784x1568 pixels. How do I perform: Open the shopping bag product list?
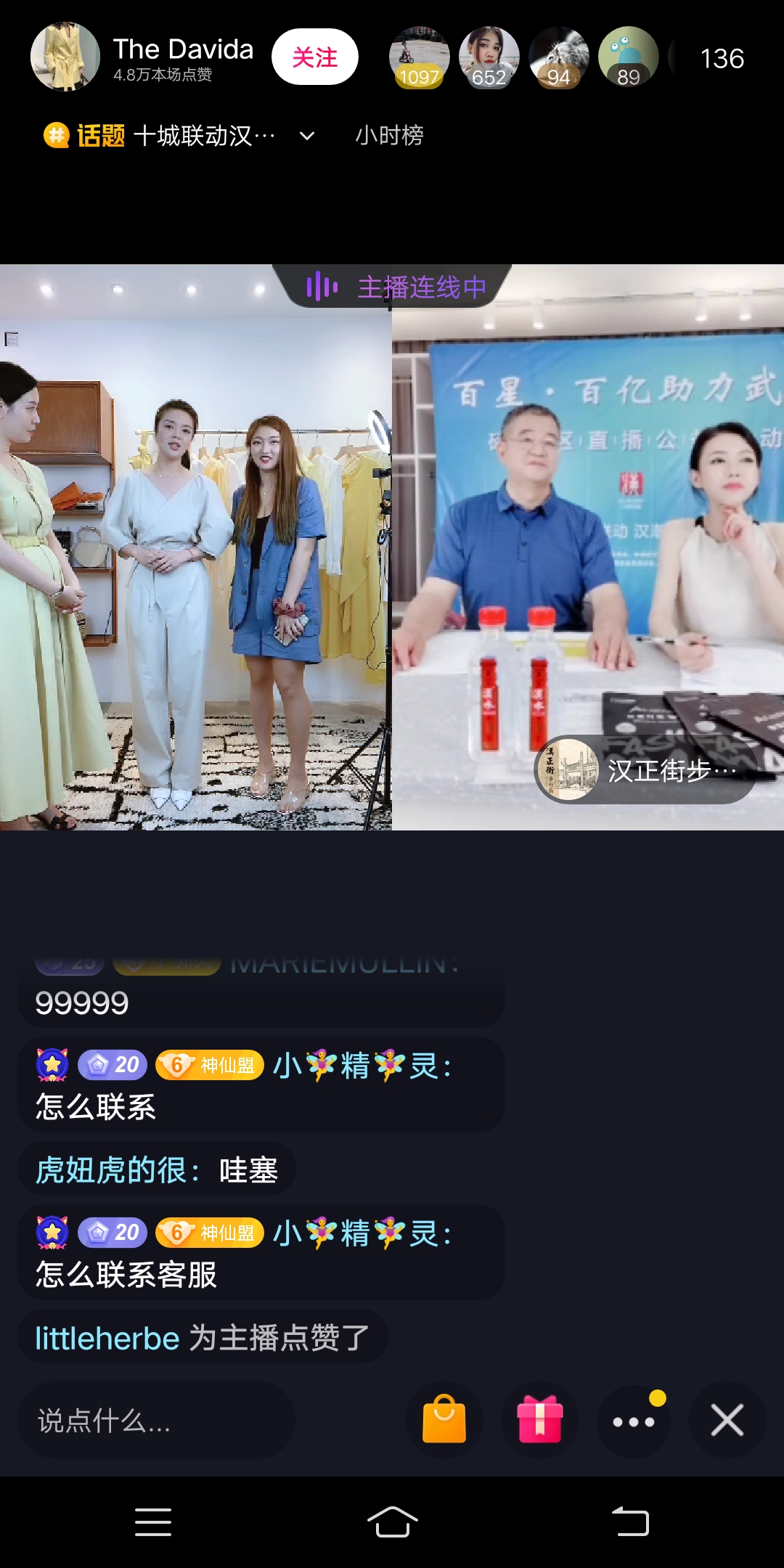tap(444, 1420)
